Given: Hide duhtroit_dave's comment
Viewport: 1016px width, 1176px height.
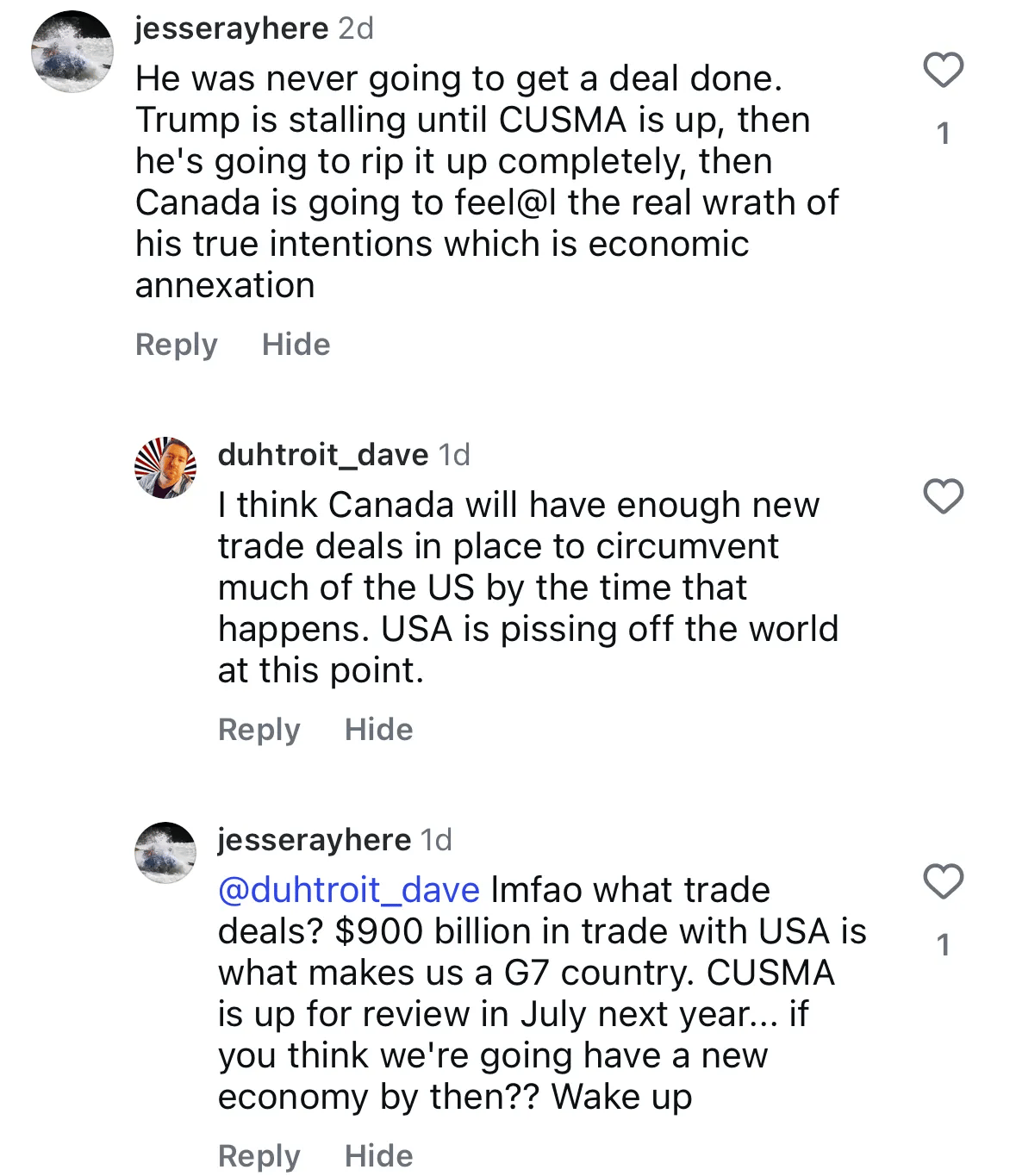Looking at the screenshot, I should (x=378, y=730).
